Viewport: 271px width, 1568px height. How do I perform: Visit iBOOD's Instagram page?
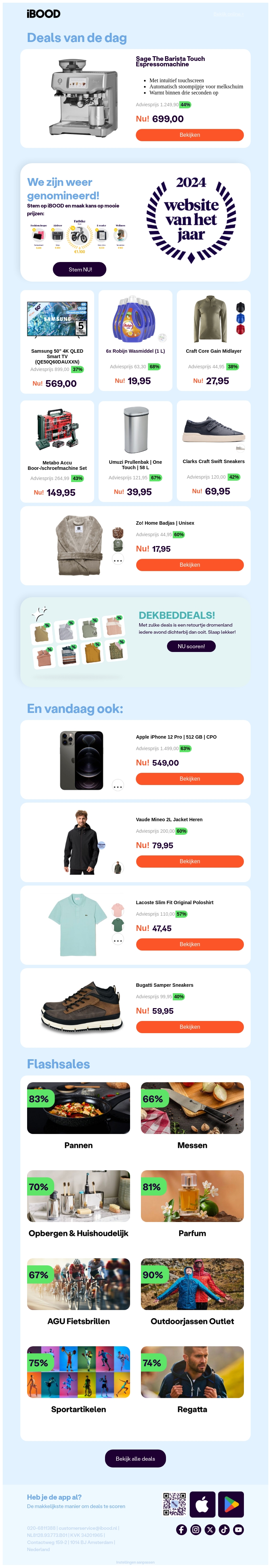[195, 1530]
